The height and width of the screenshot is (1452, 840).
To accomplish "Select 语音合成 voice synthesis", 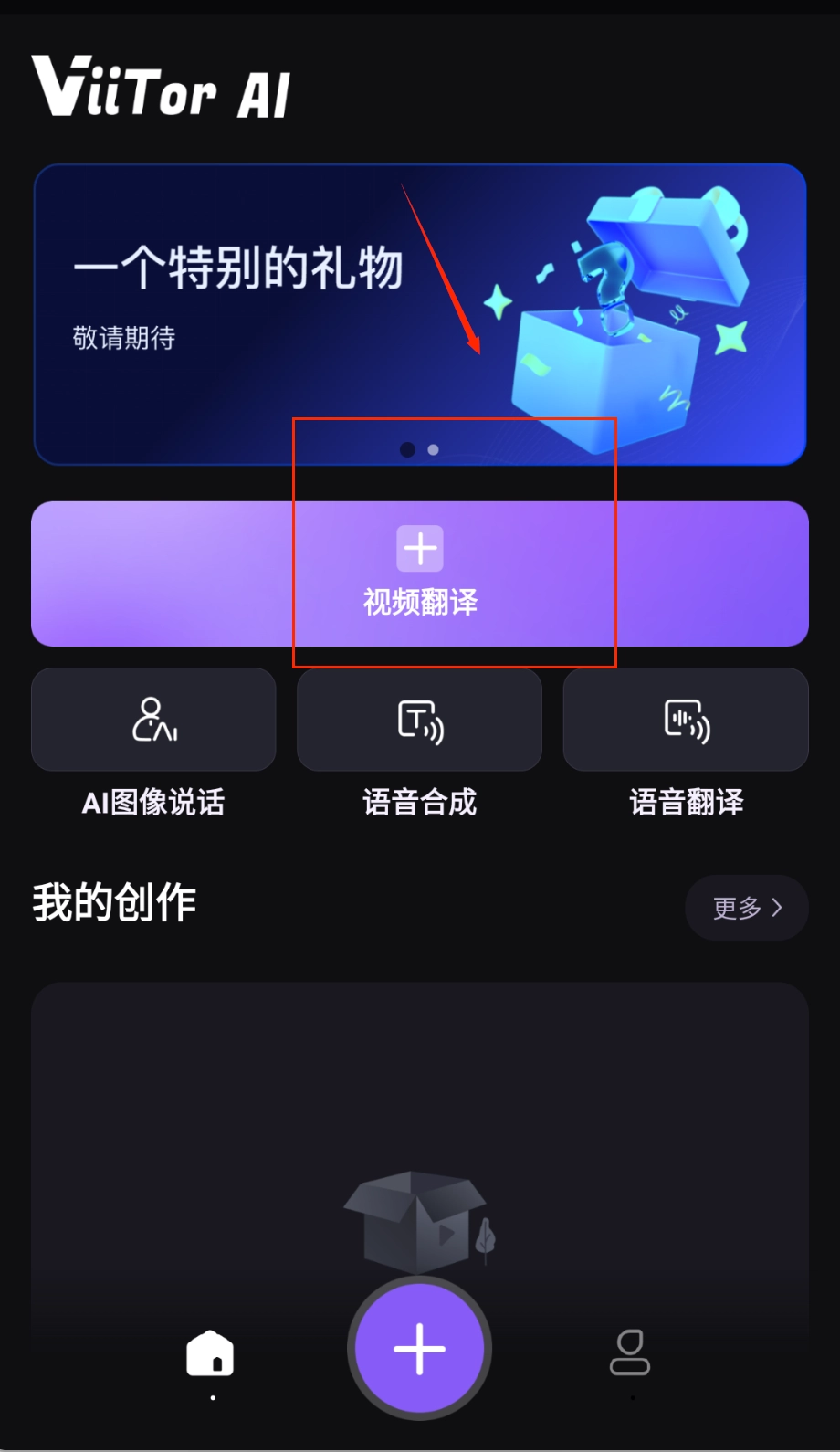I will pos(420,720).
